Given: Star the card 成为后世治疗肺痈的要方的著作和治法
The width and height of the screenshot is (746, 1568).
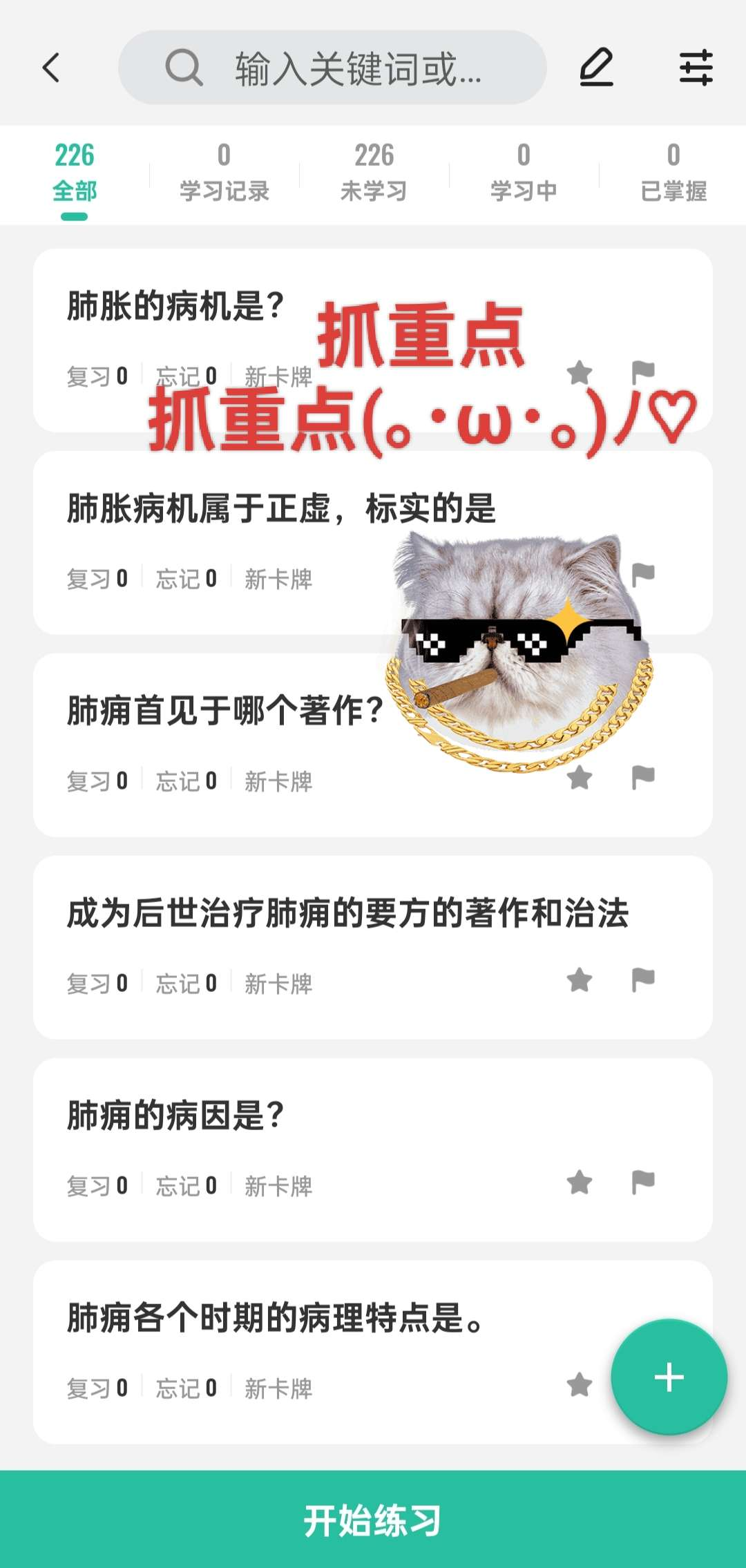Looking at the screenshot, I should [580, 980].
